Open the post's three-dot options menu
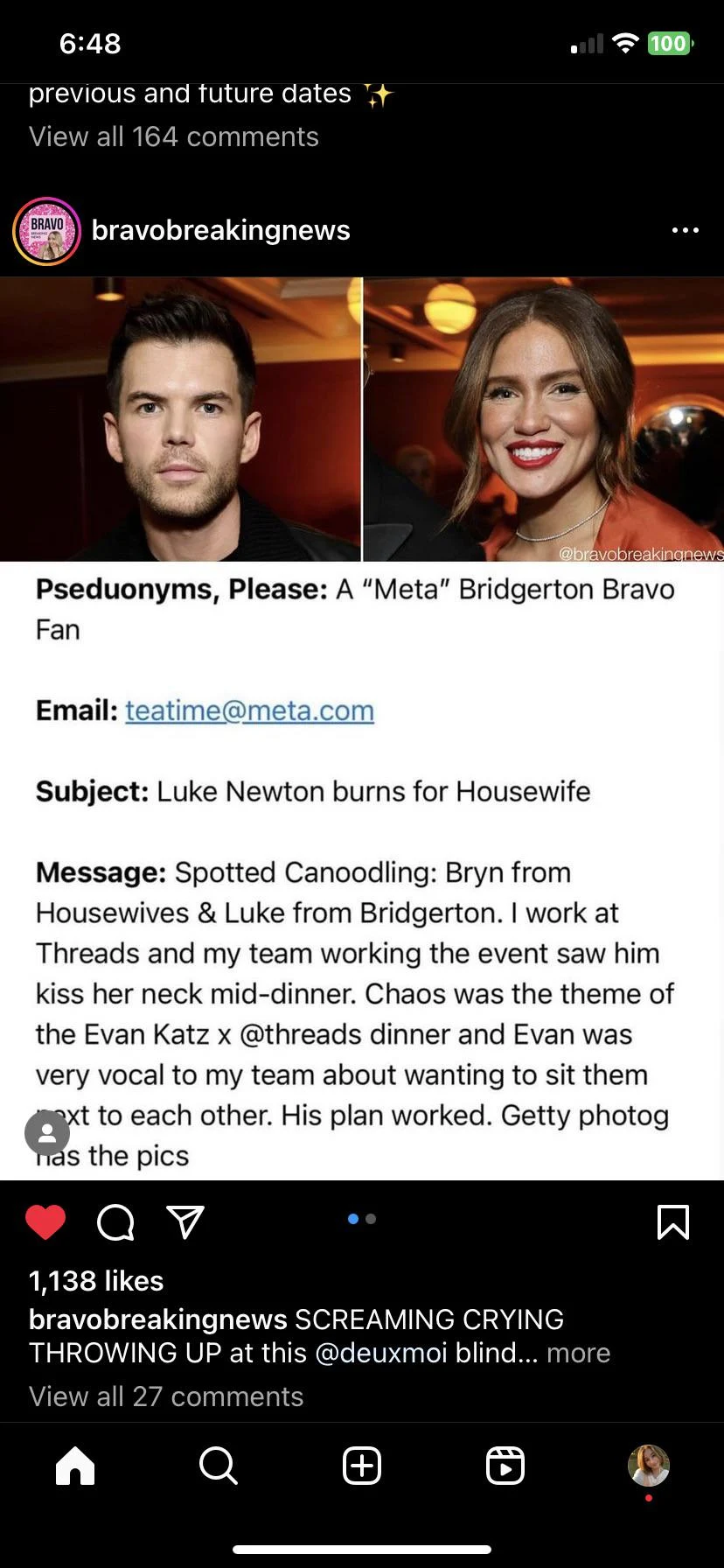 (685, 230)
